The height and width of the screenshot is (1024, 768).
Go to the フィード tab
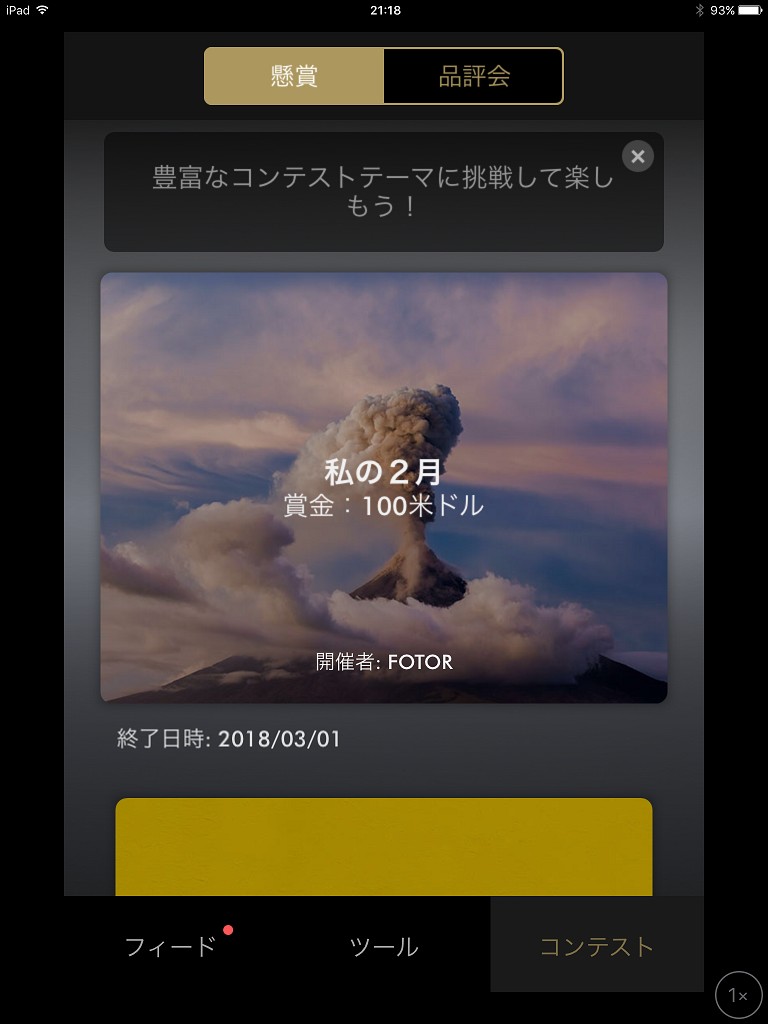pyautogui.click(x=170, y=946)
